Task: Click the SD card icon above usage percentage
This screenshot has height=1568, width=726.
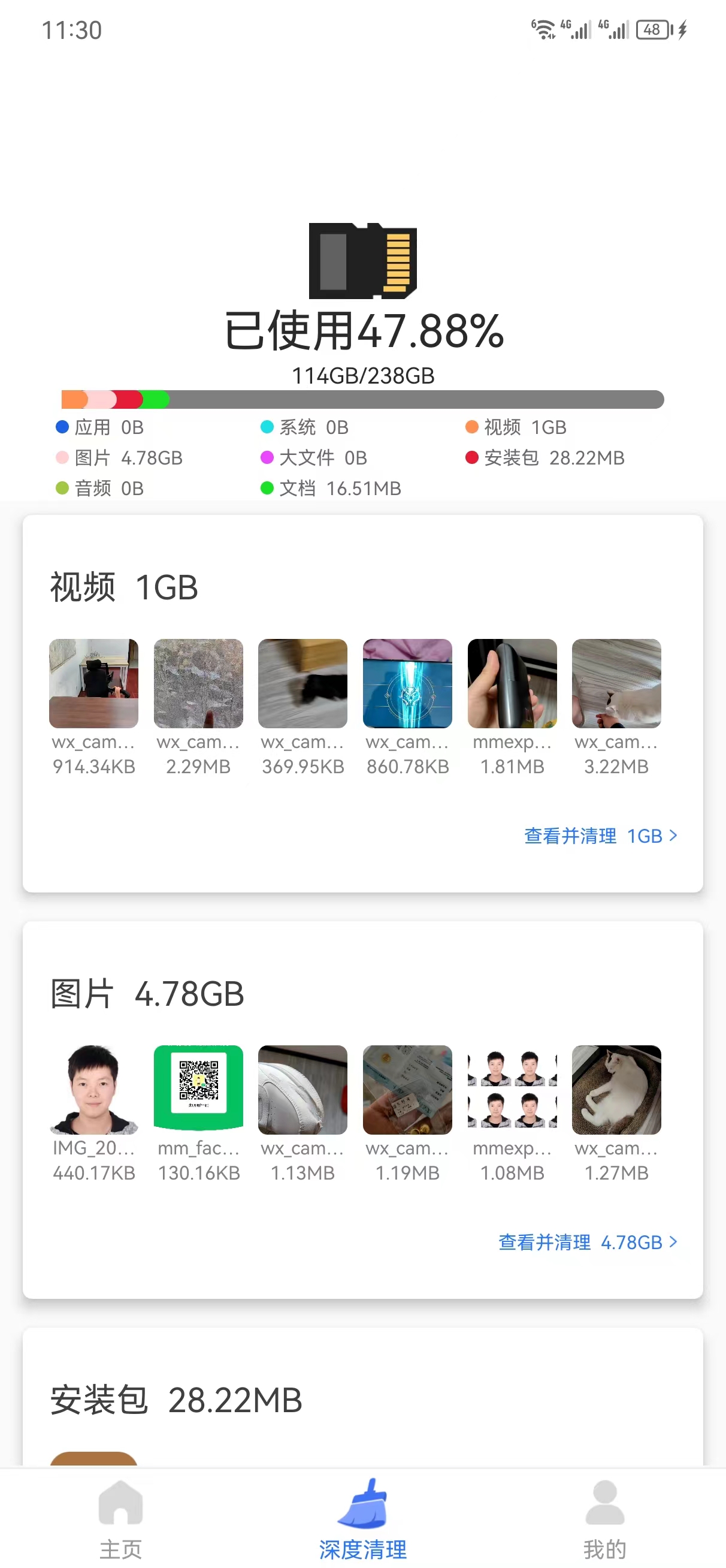Action: [x=362, y=261]
